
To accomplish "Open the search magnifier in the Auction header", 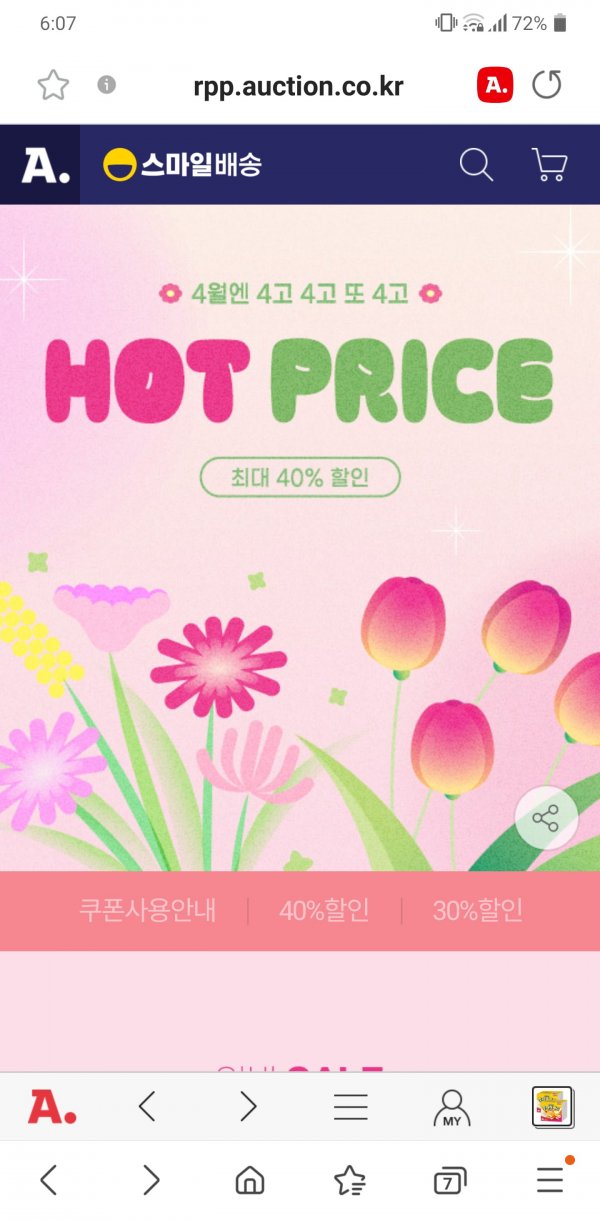I will click(476, 165).
